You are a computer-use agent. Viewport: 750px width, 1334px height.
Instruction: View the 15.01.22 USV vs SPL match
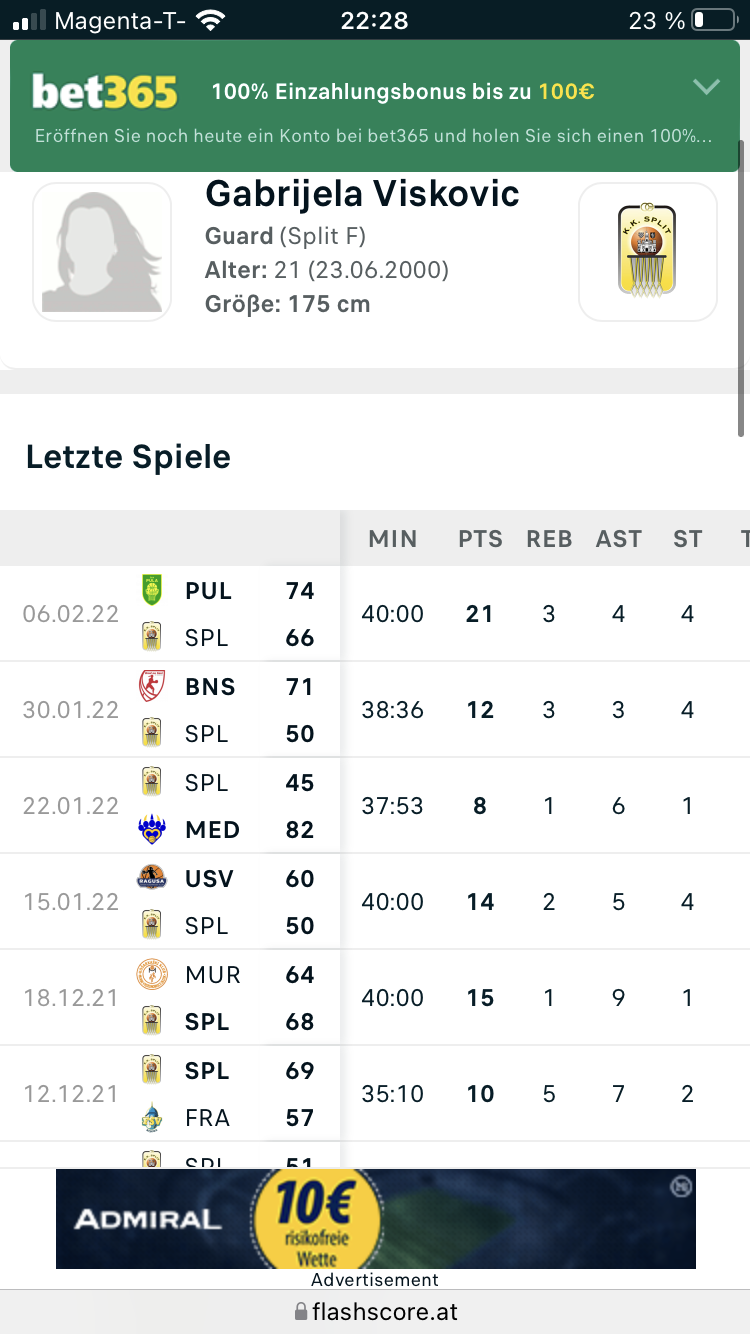click(x=170, y=902)
